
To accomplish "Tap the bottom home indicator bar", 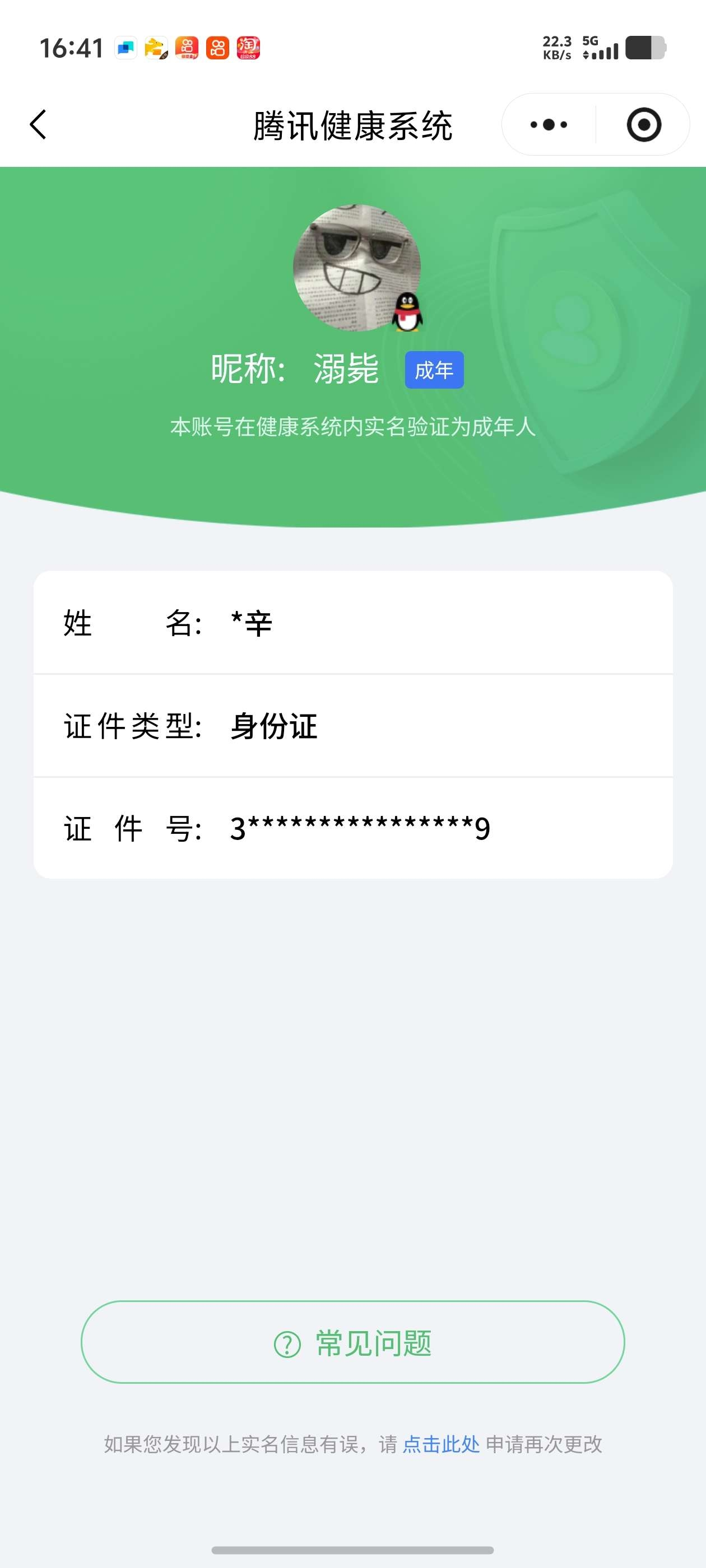I will [352, 1548].
